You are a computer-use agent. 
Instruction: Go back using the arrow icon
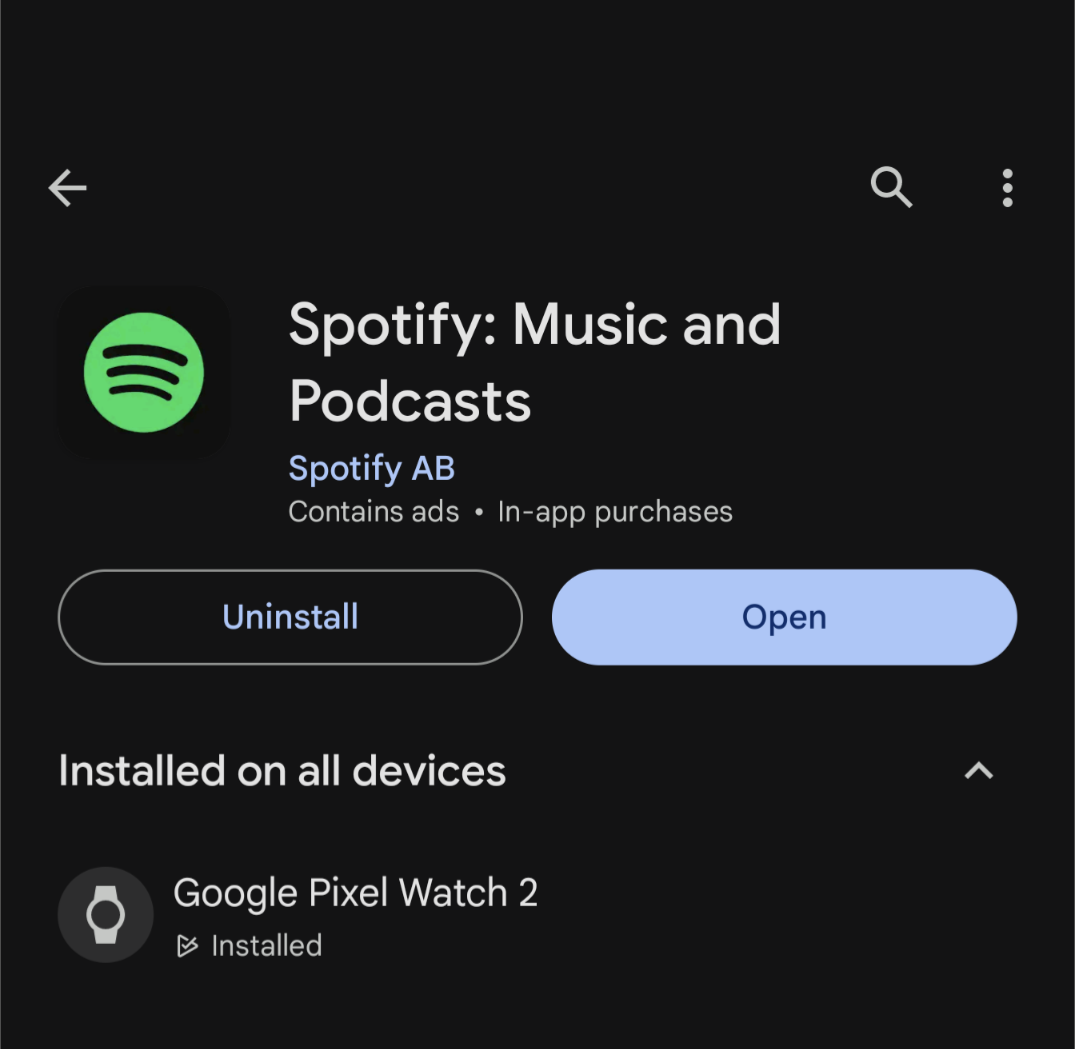68,187
